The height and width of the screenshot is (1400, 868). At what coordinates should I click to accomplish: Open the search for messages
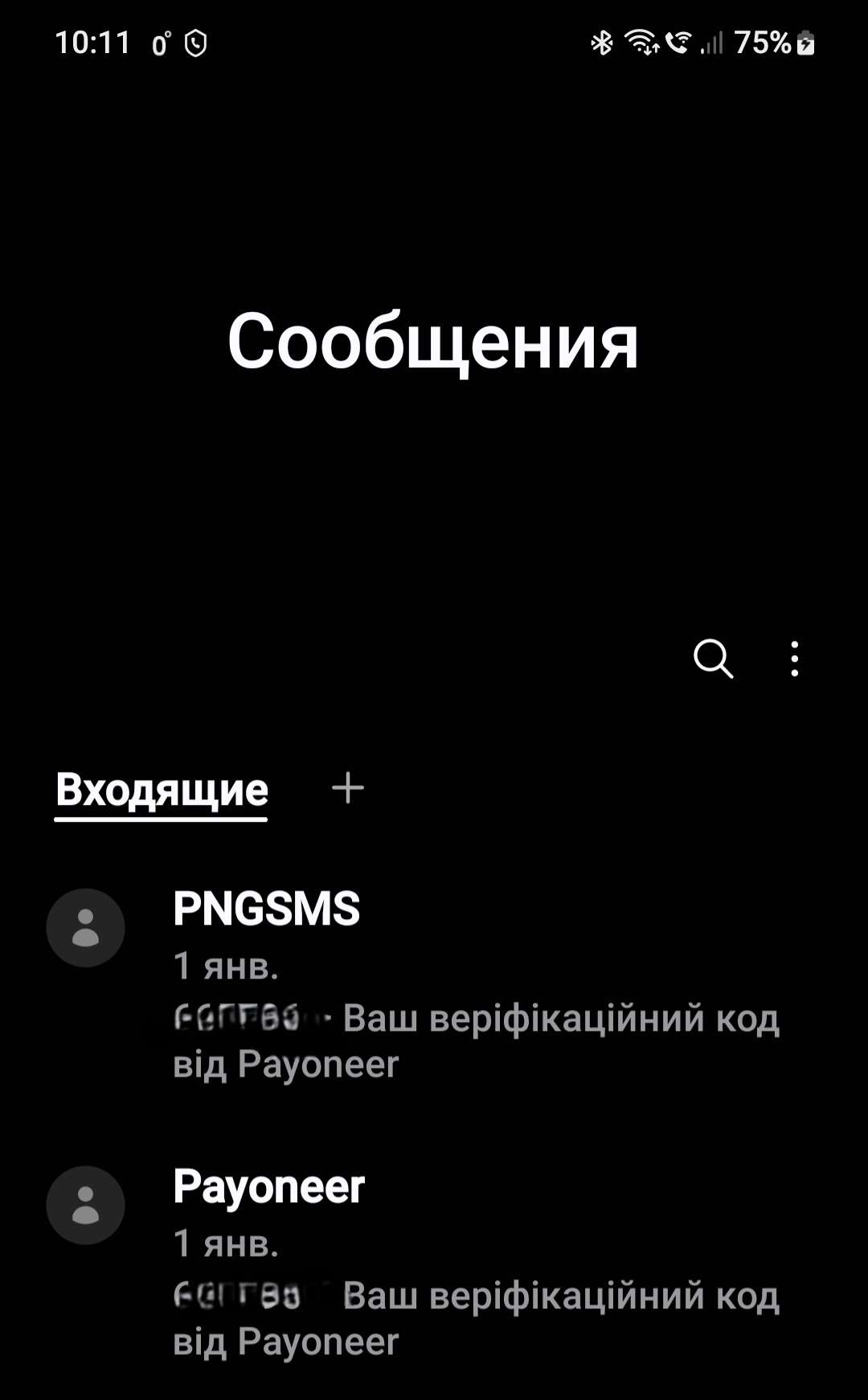tap(713, 659)
